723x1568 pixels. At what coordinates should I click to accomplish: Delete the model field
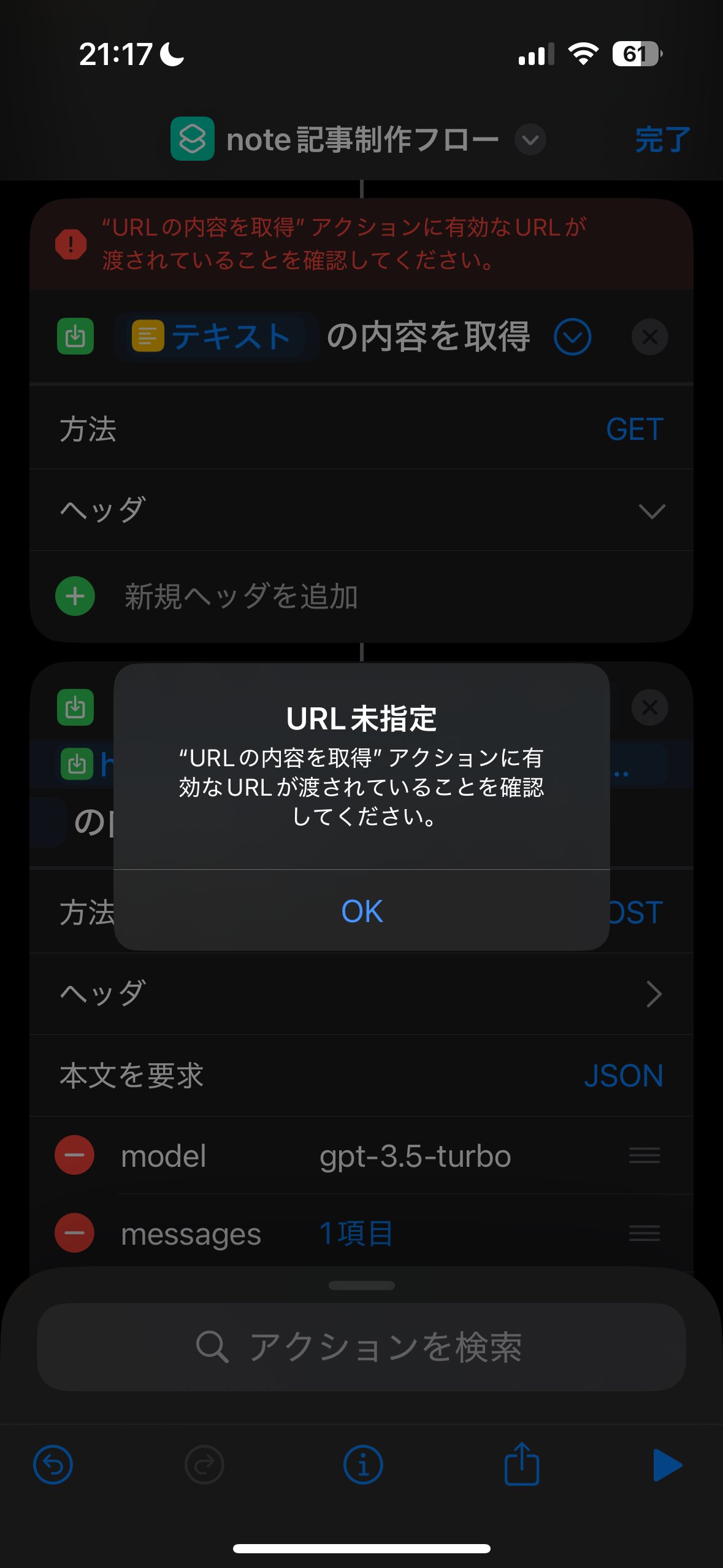tap(75, 1155)
